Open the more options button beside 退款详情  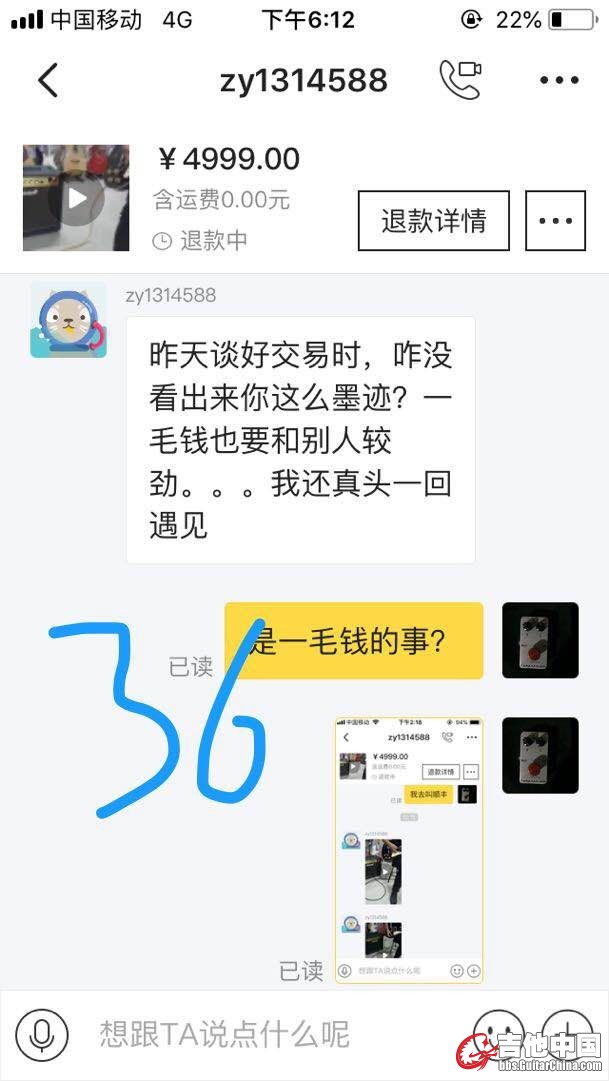click(555, 221)
